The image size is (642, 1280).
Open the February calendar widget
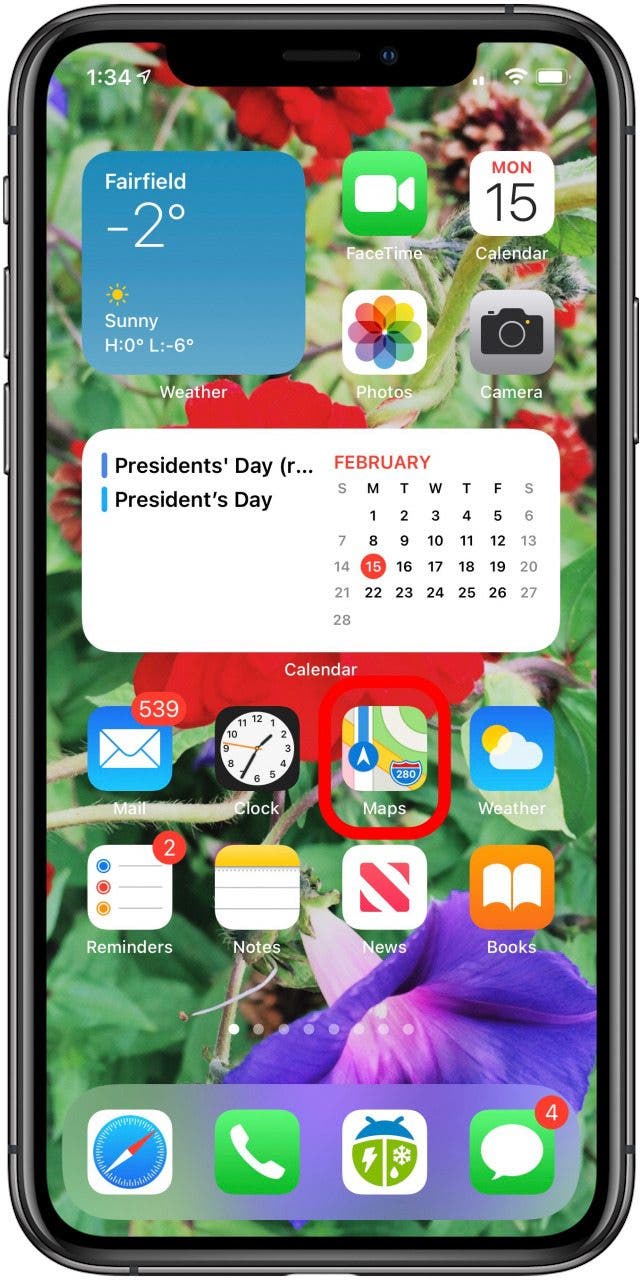(320, 541)
